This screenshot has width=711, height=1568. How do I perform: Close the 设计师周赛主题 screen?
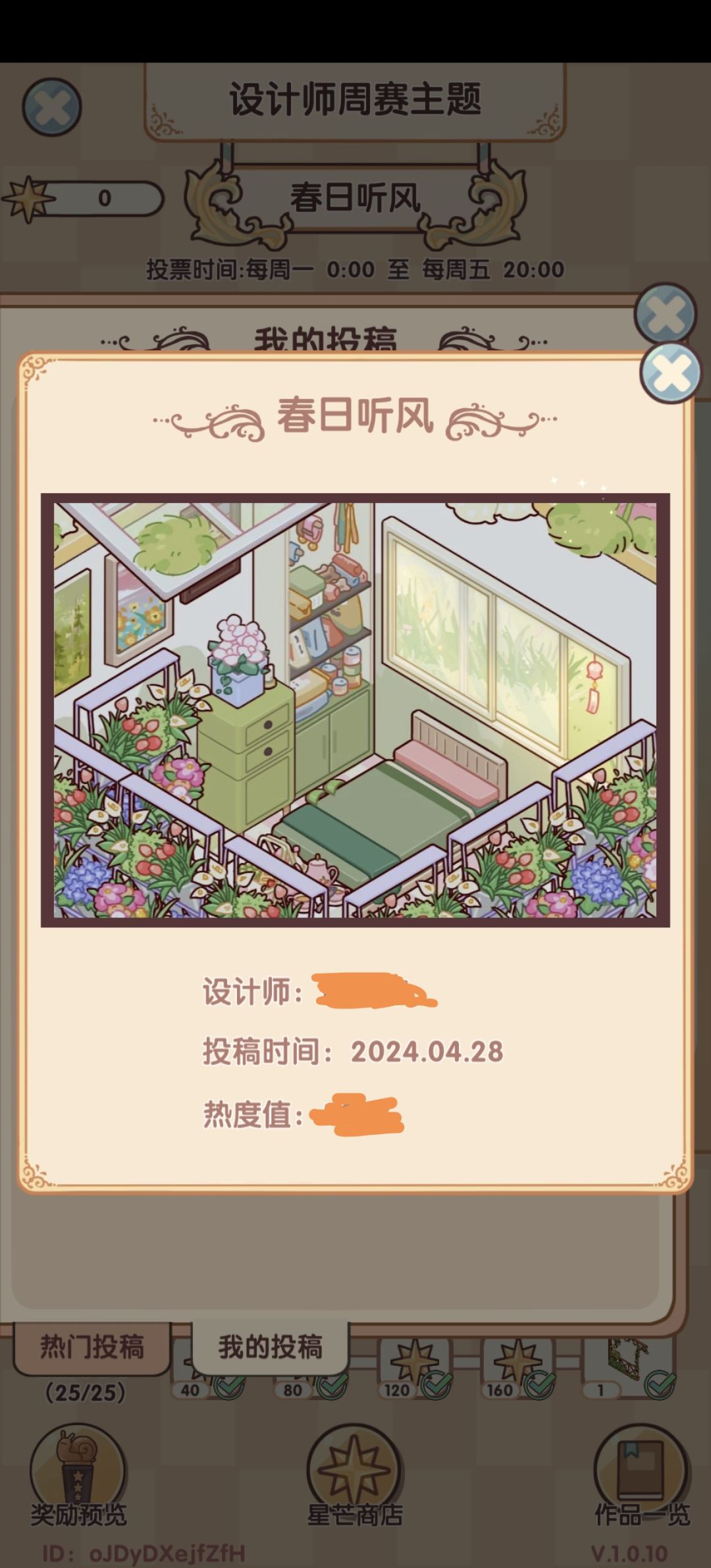point(51,107)
